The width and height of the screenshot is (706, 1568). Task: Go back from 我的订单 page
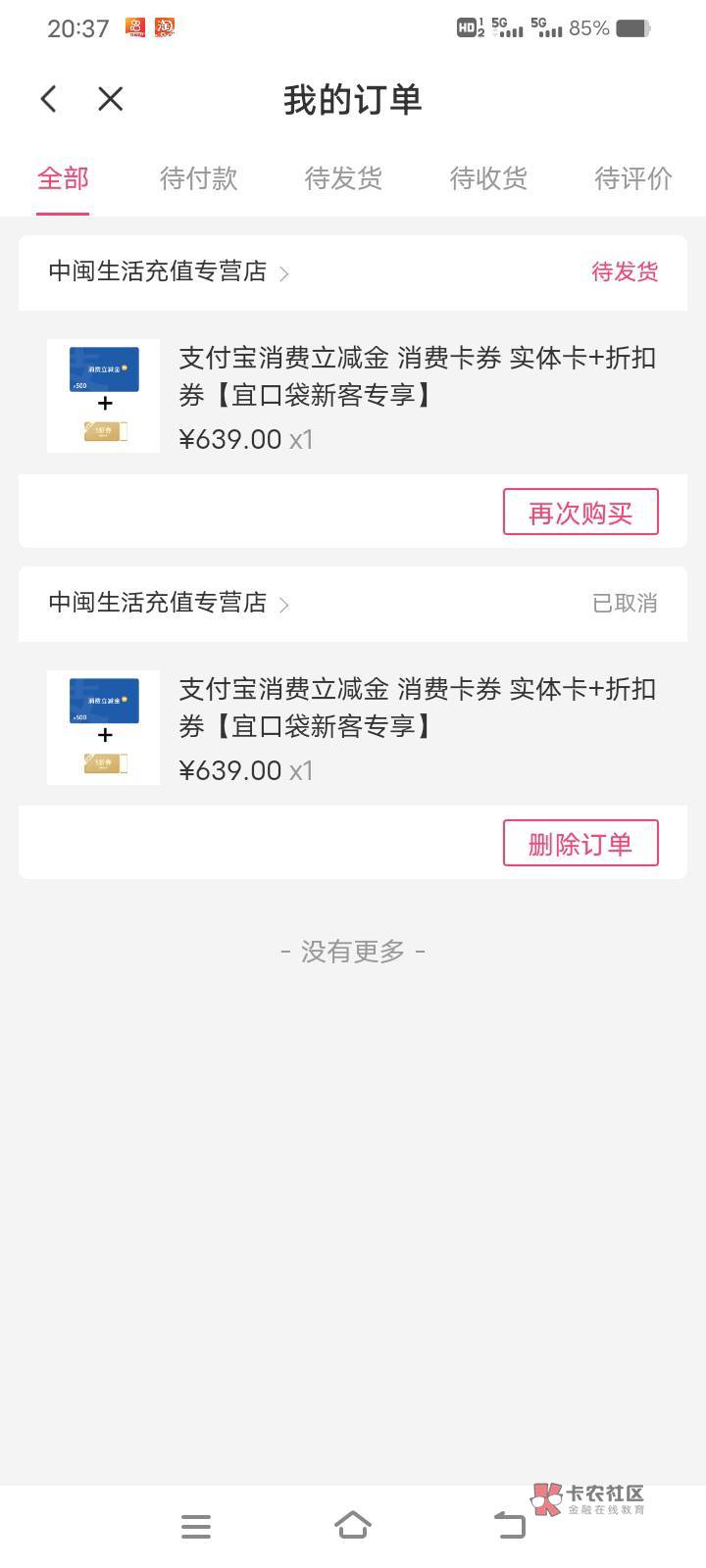point(49,99)
